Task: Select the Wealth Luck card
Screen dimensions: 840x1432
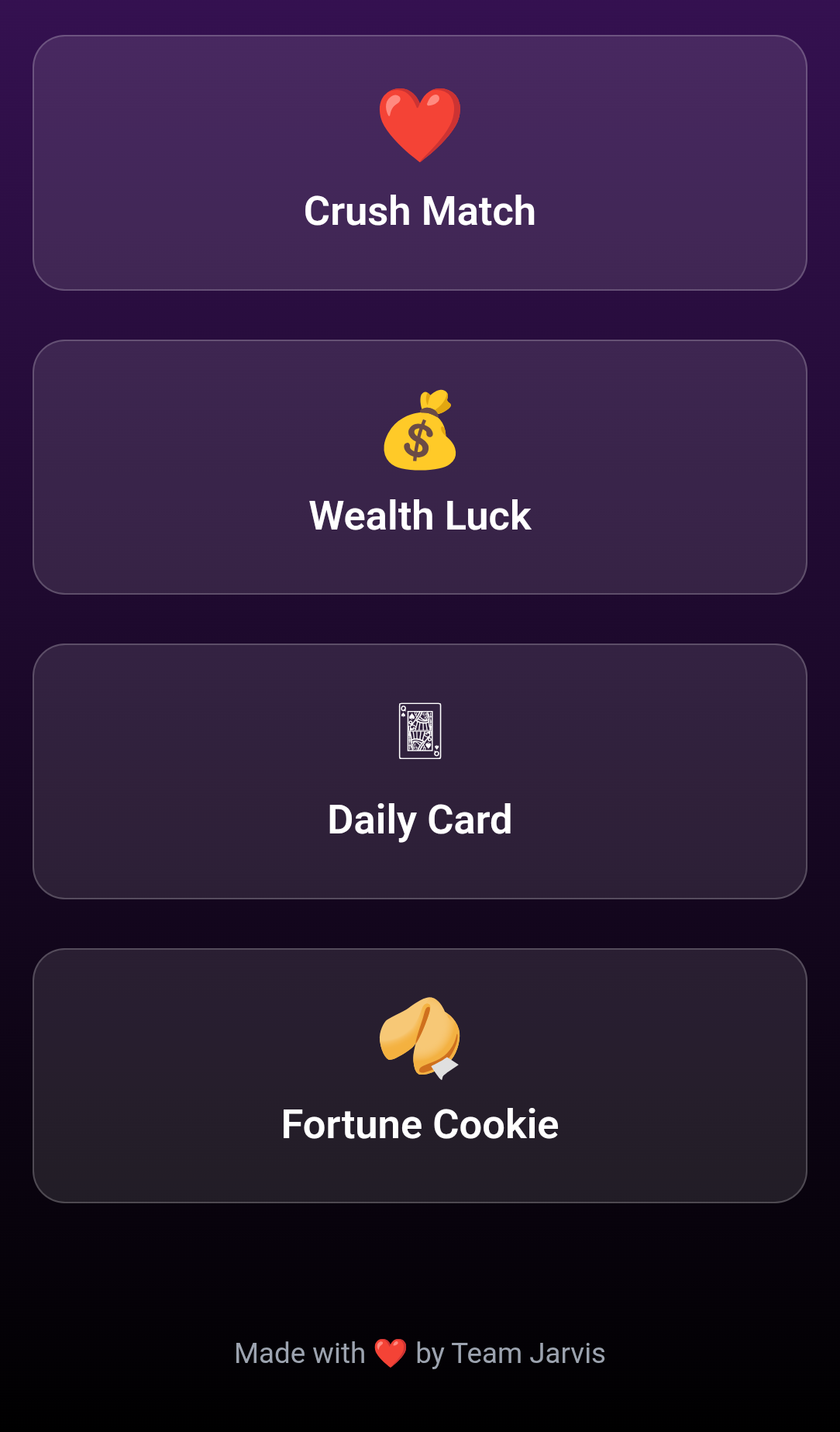Action: coord(419,468)
